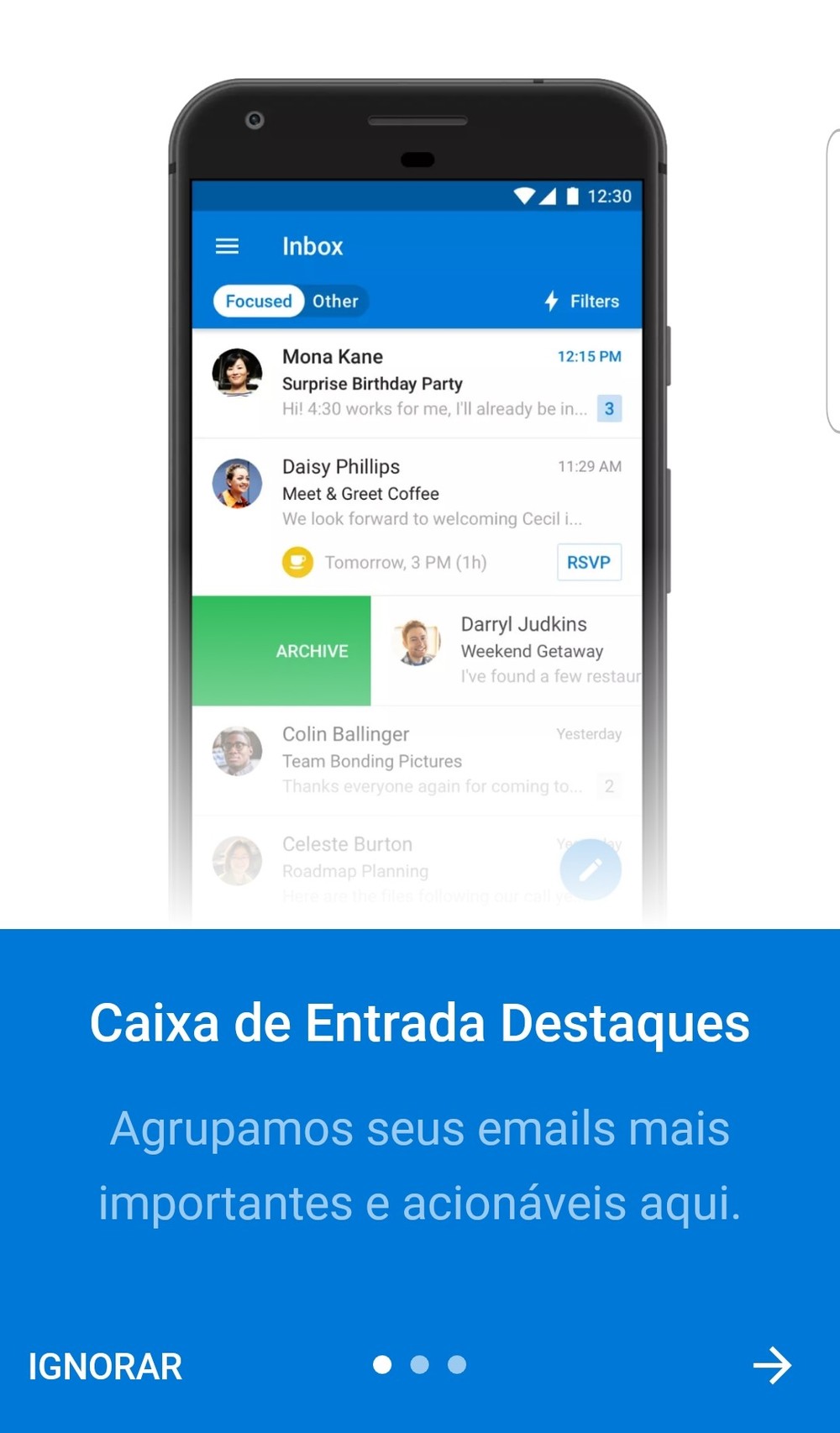Go to the next onboarding page
Viewport: 840px width, 1433px height.
(772, 1365)
